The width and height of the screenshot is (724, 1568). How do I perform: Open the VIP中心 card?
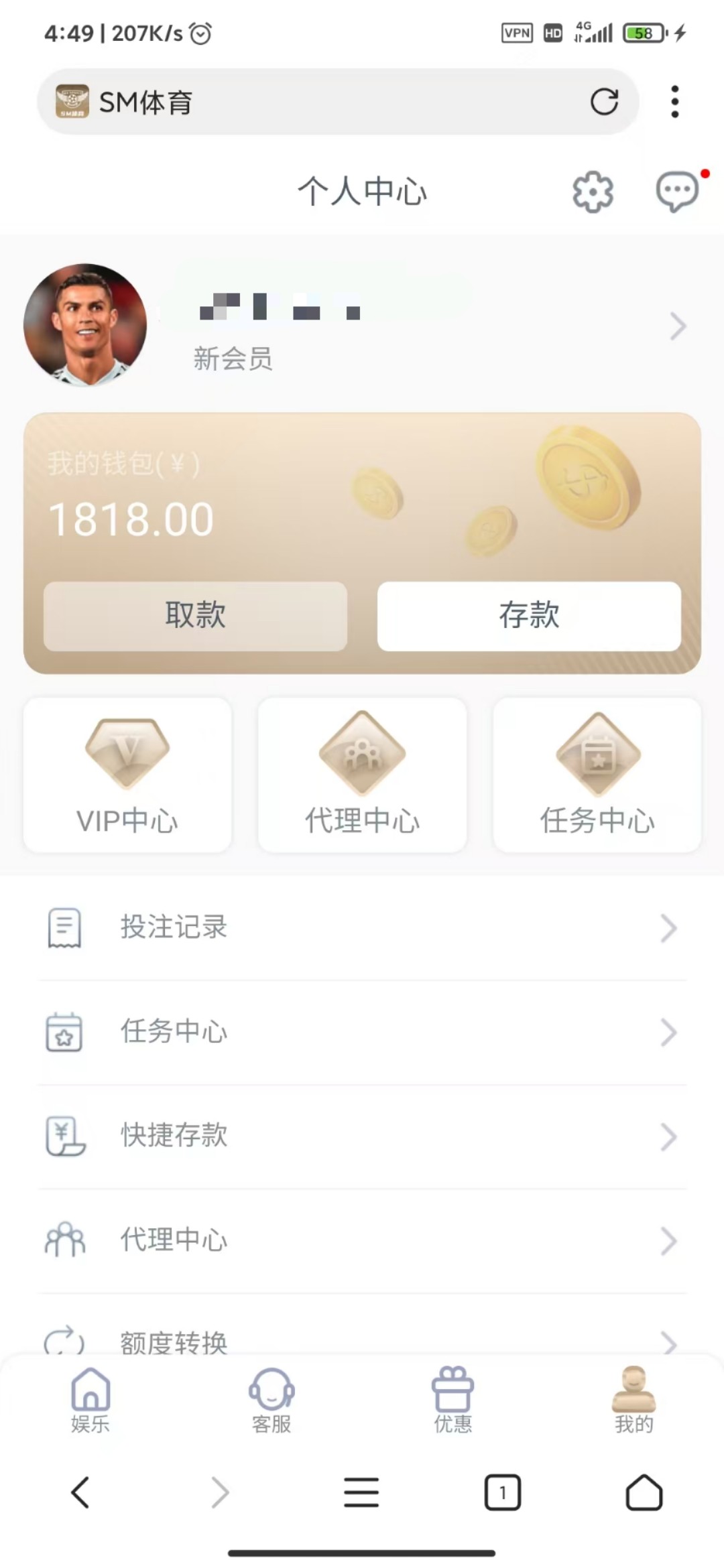tap(127, 775)
